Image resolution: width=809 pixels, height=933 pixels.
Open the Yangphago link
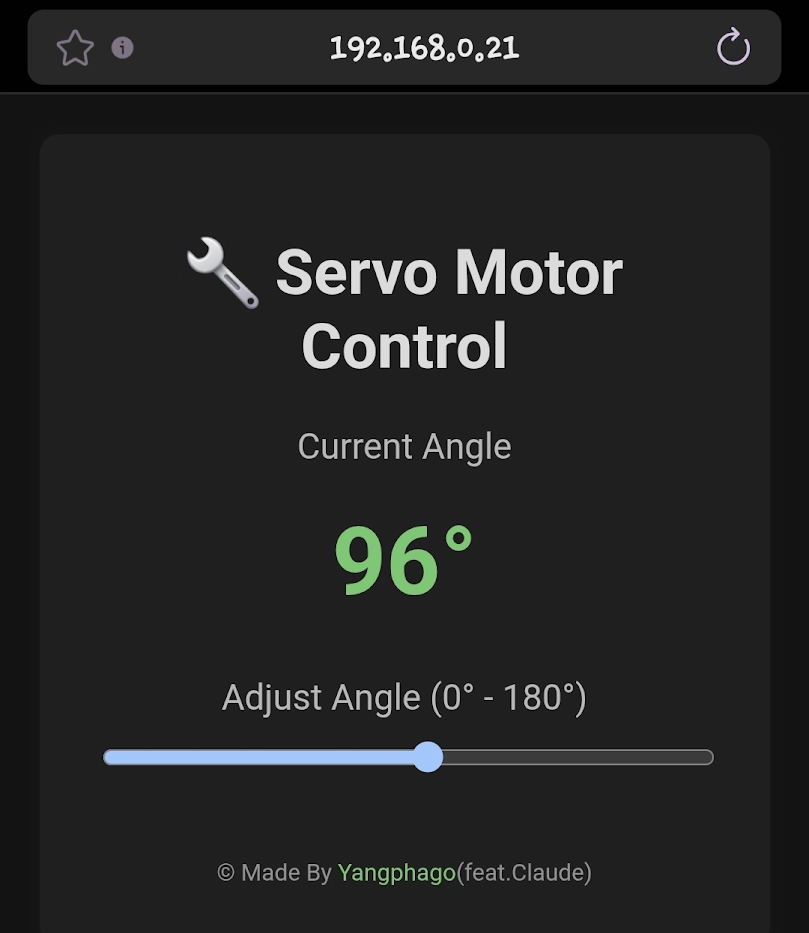click(x=396, y=873)
